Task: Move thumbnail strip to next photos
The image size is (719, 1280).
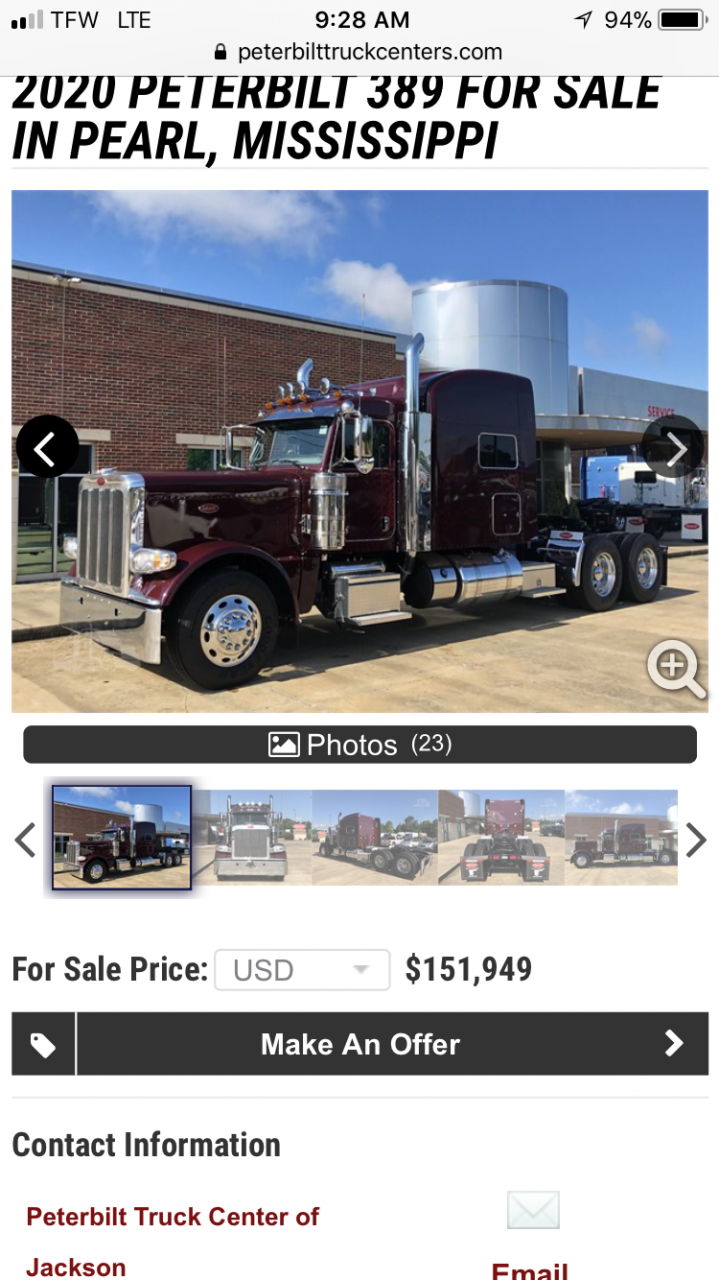Action: (x=696, y=839)
